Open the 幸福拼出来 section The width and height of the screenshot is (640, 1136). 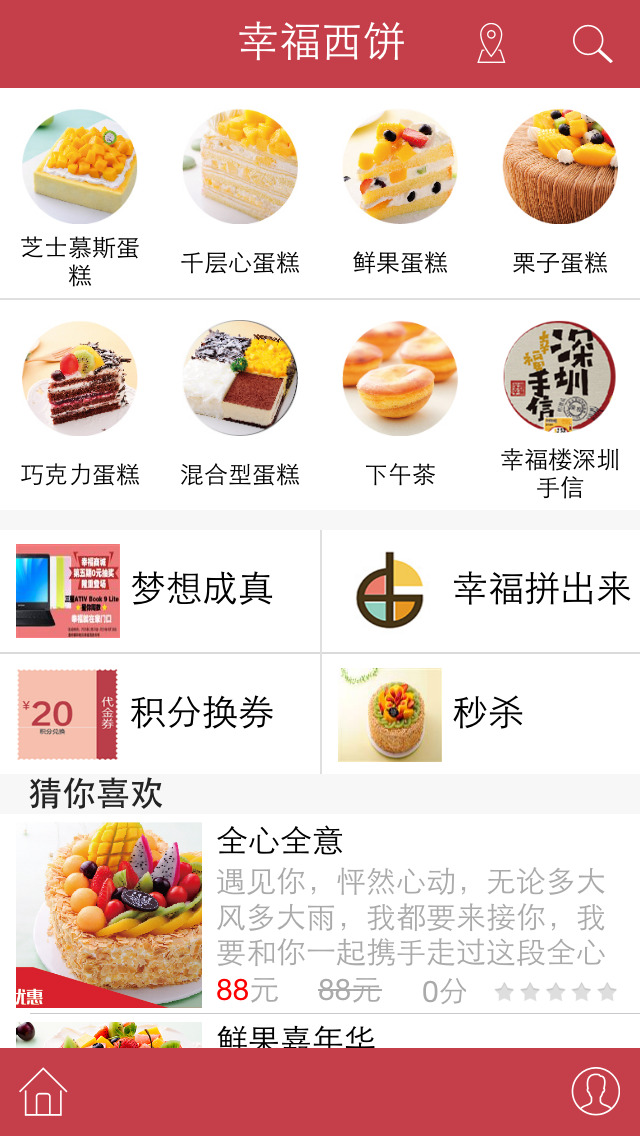pyautogui.click(x=481, y=590)
